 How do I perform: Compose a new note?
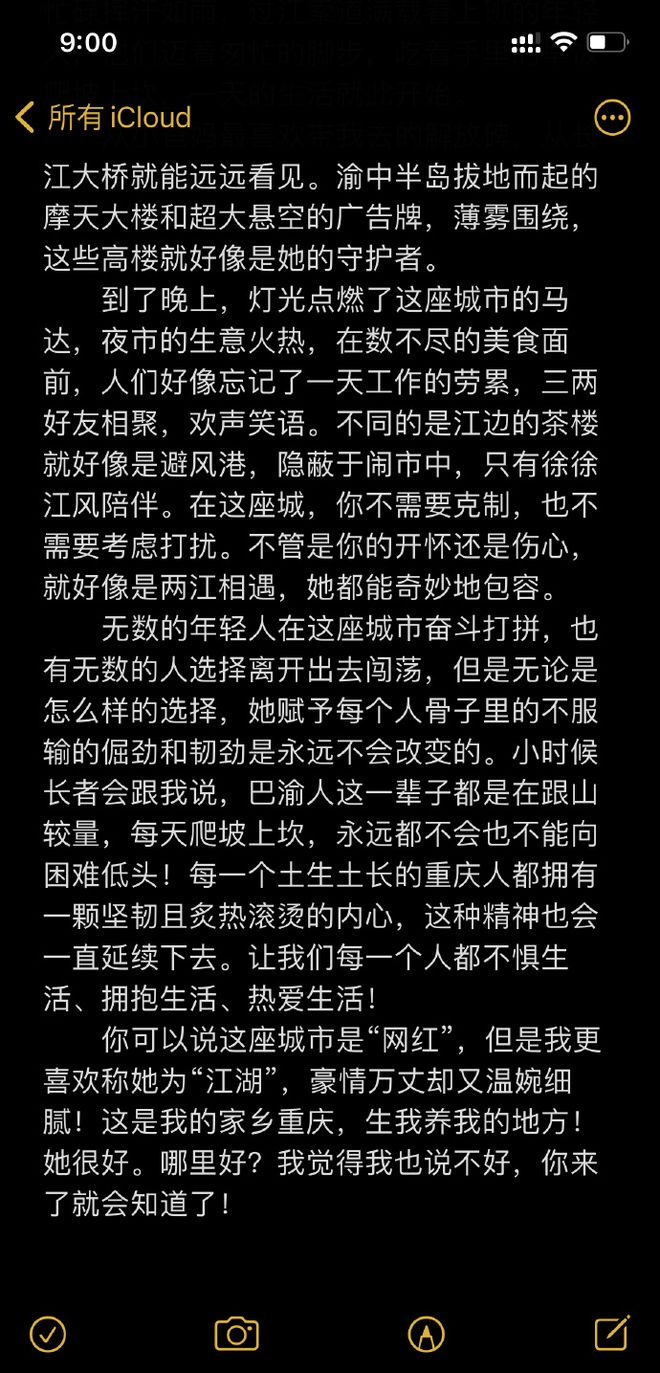612,1332
